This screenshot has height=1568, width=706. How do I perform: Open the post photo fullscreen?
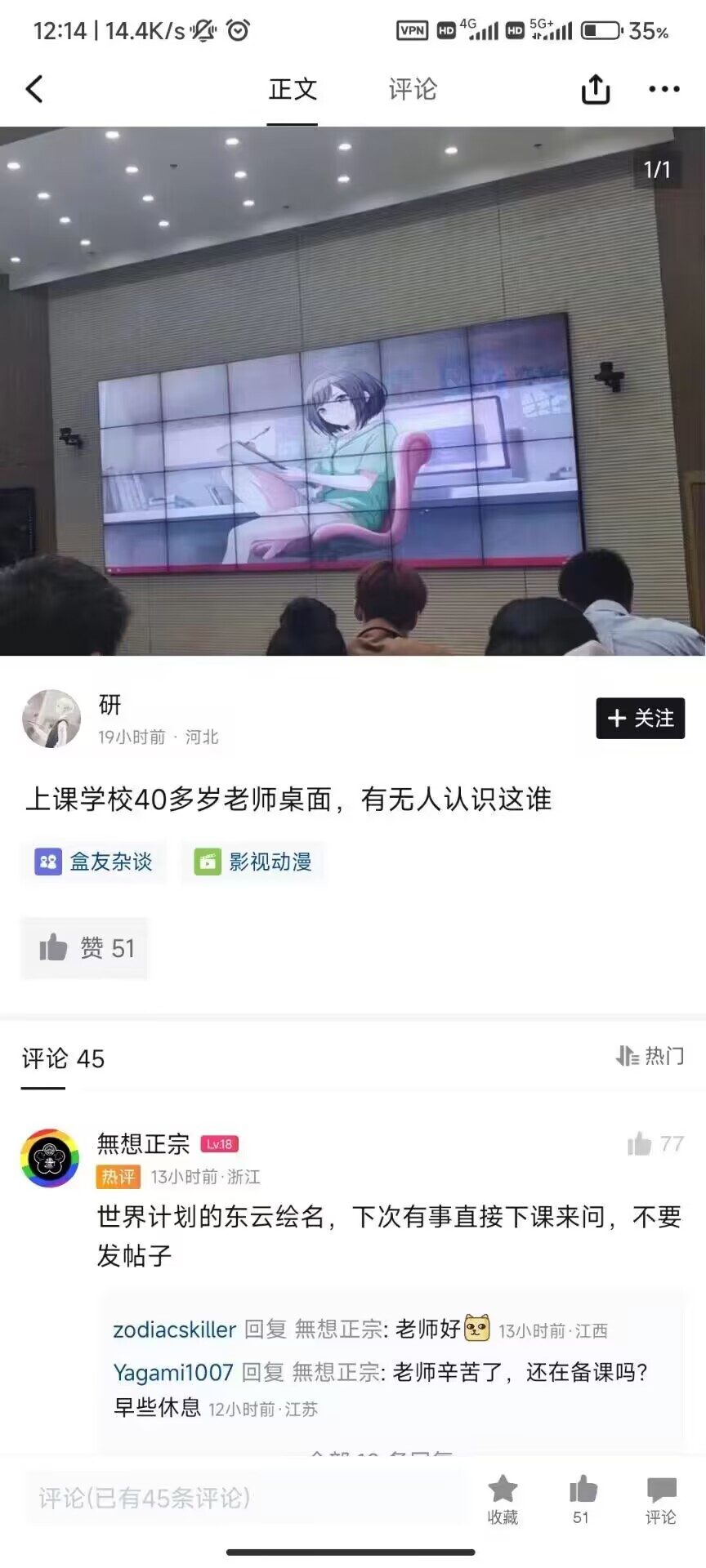click(352, 392)
